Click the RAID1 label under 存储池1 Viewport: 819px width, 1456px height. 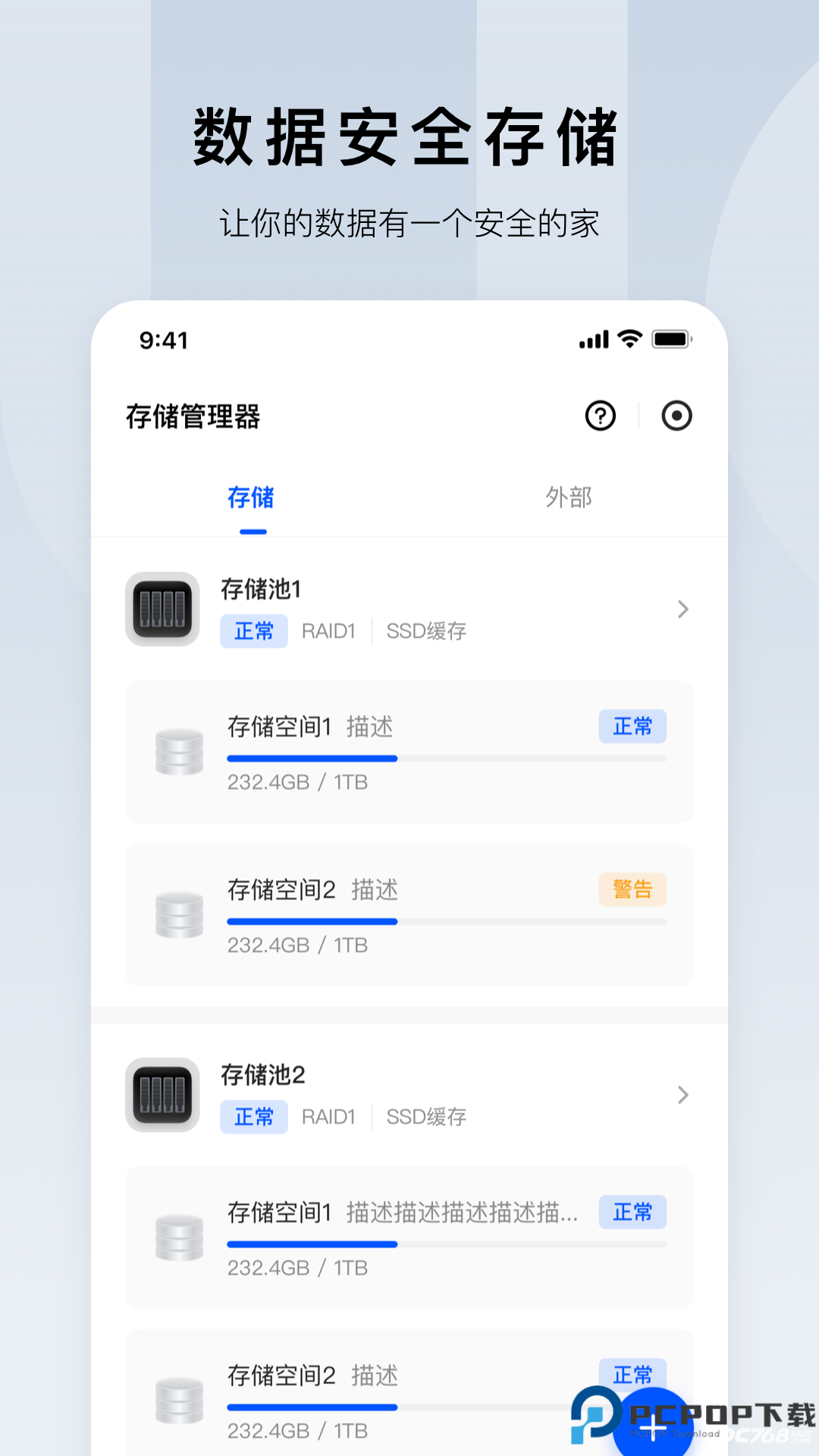click(x=328, y=630)
